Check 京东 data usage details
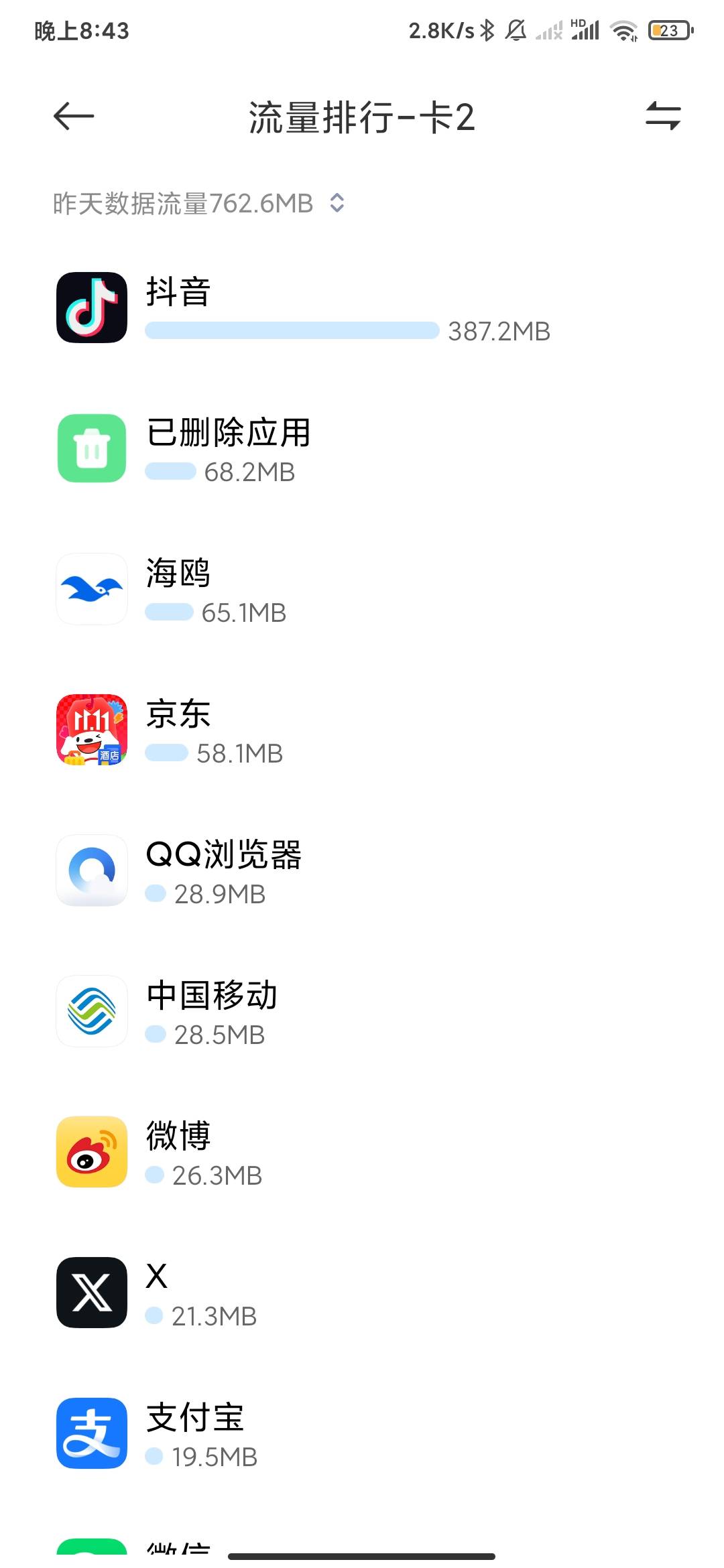 362,730
